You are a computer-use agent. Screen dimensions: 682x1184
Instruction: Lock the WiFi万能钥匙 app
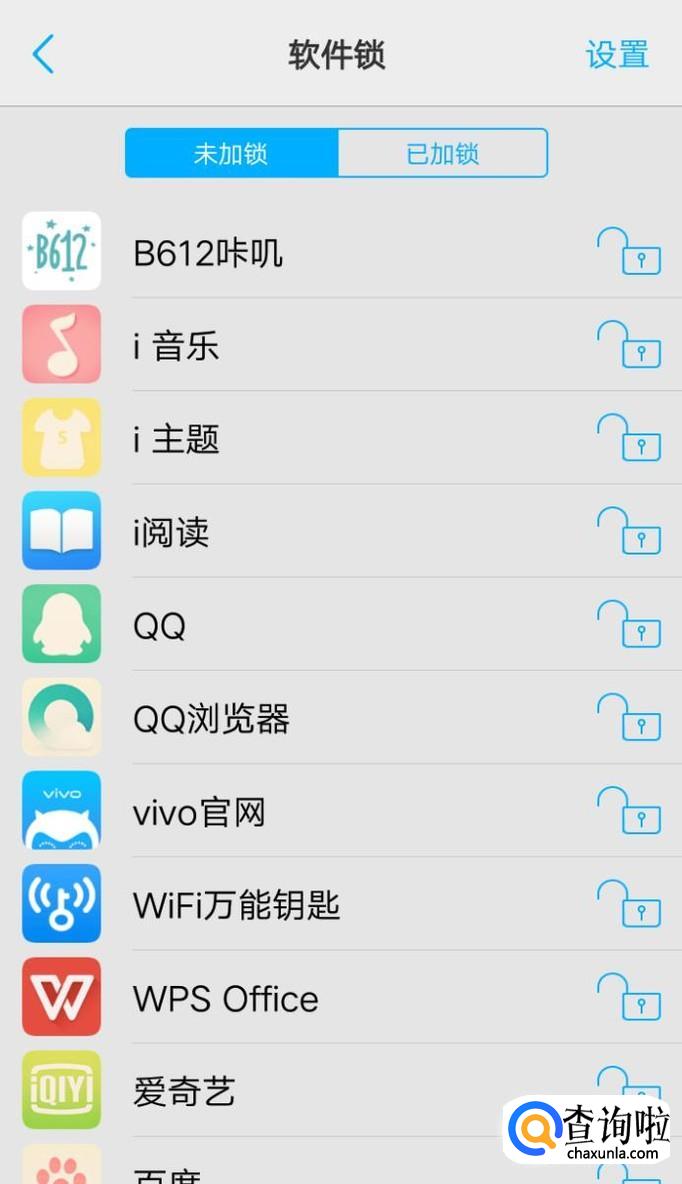tap(629, 904)
